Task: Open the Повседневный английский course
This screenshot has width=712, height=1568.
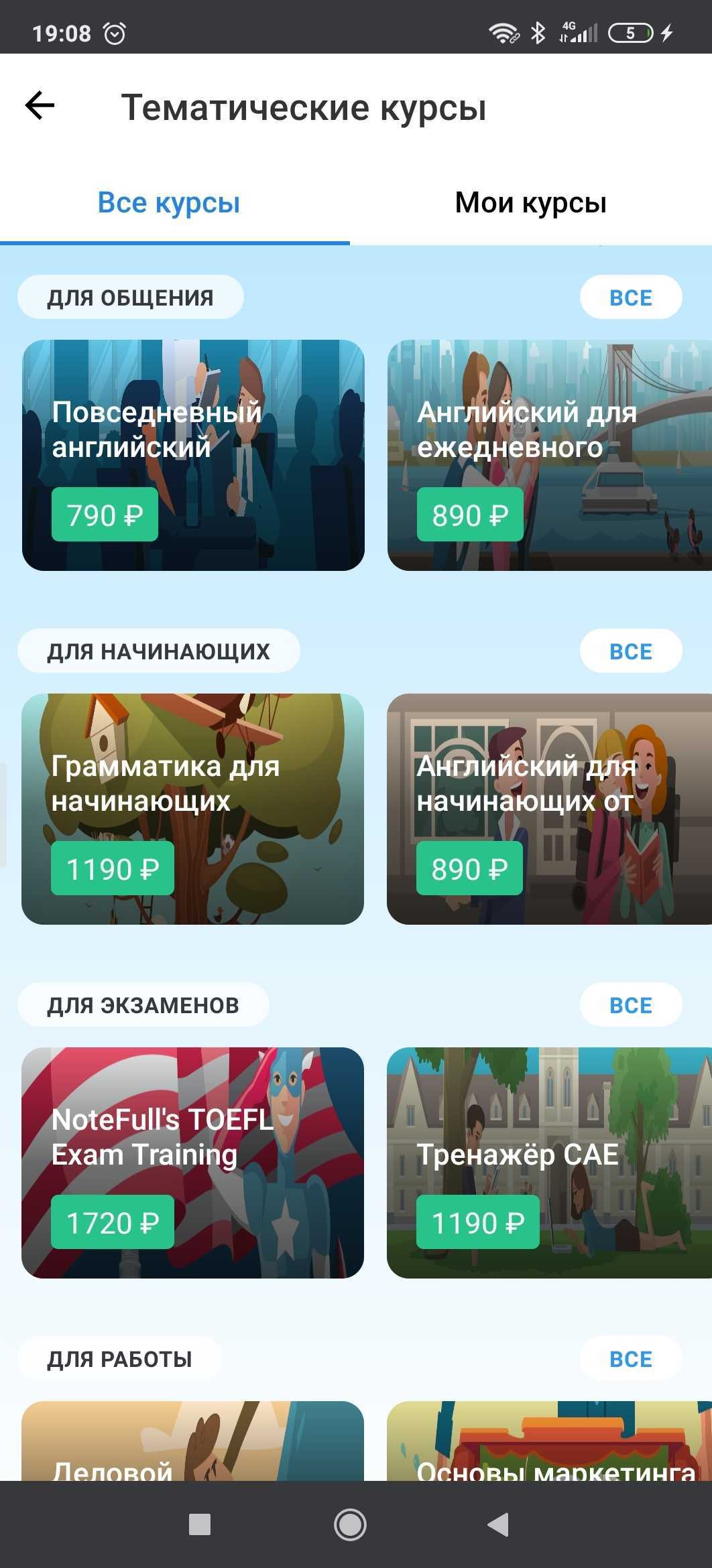Action: tap(193, 456)
